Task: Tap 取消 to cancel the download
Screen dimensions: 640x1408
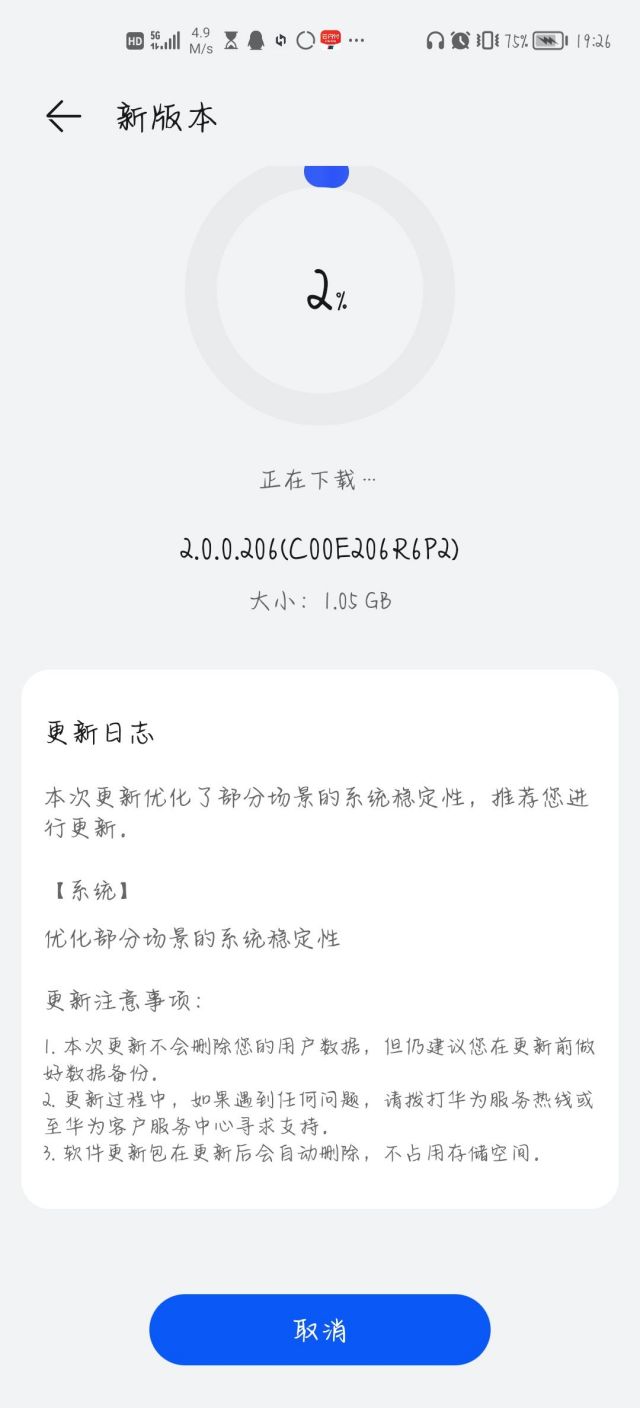Action: (320, 1330)
